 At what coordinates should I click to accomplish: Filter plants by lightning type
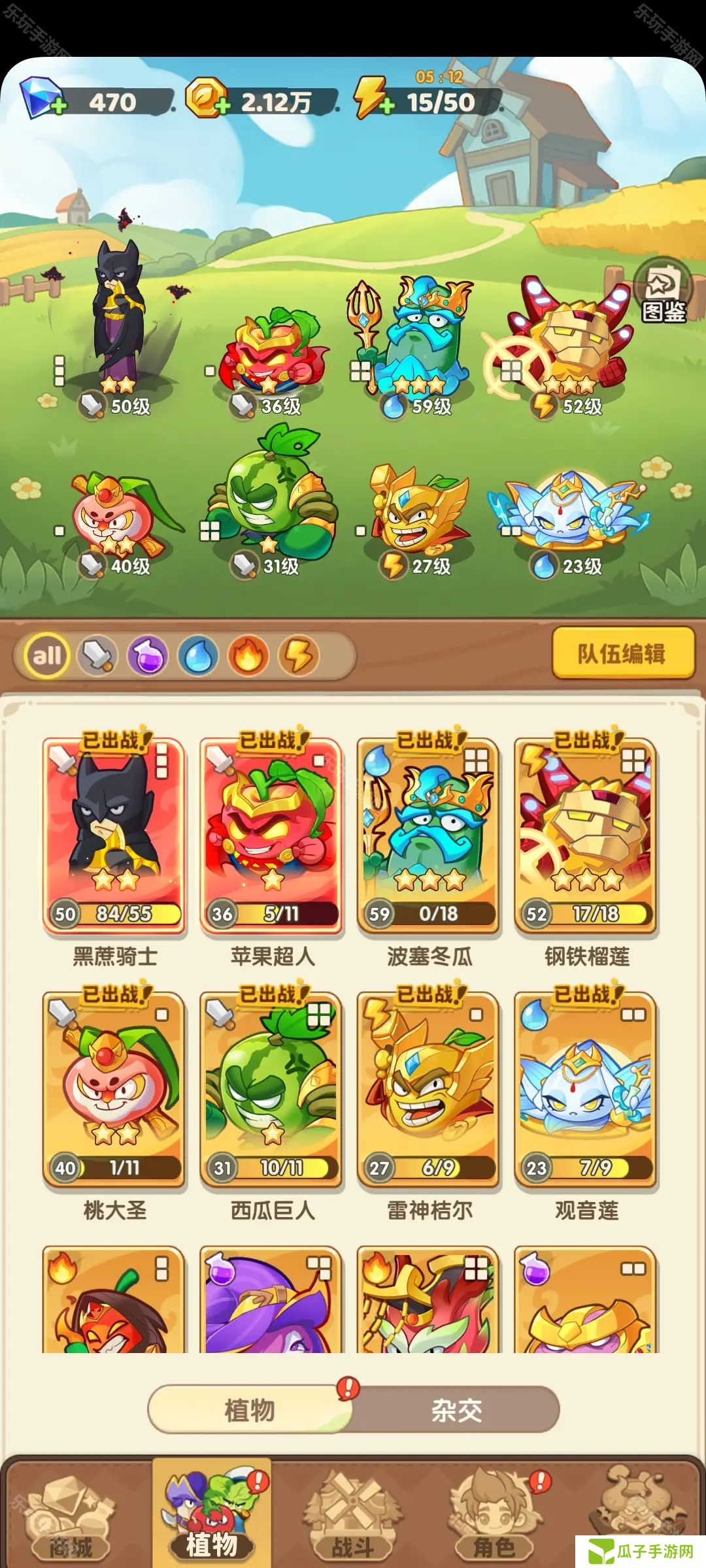[x=299, y=655]
